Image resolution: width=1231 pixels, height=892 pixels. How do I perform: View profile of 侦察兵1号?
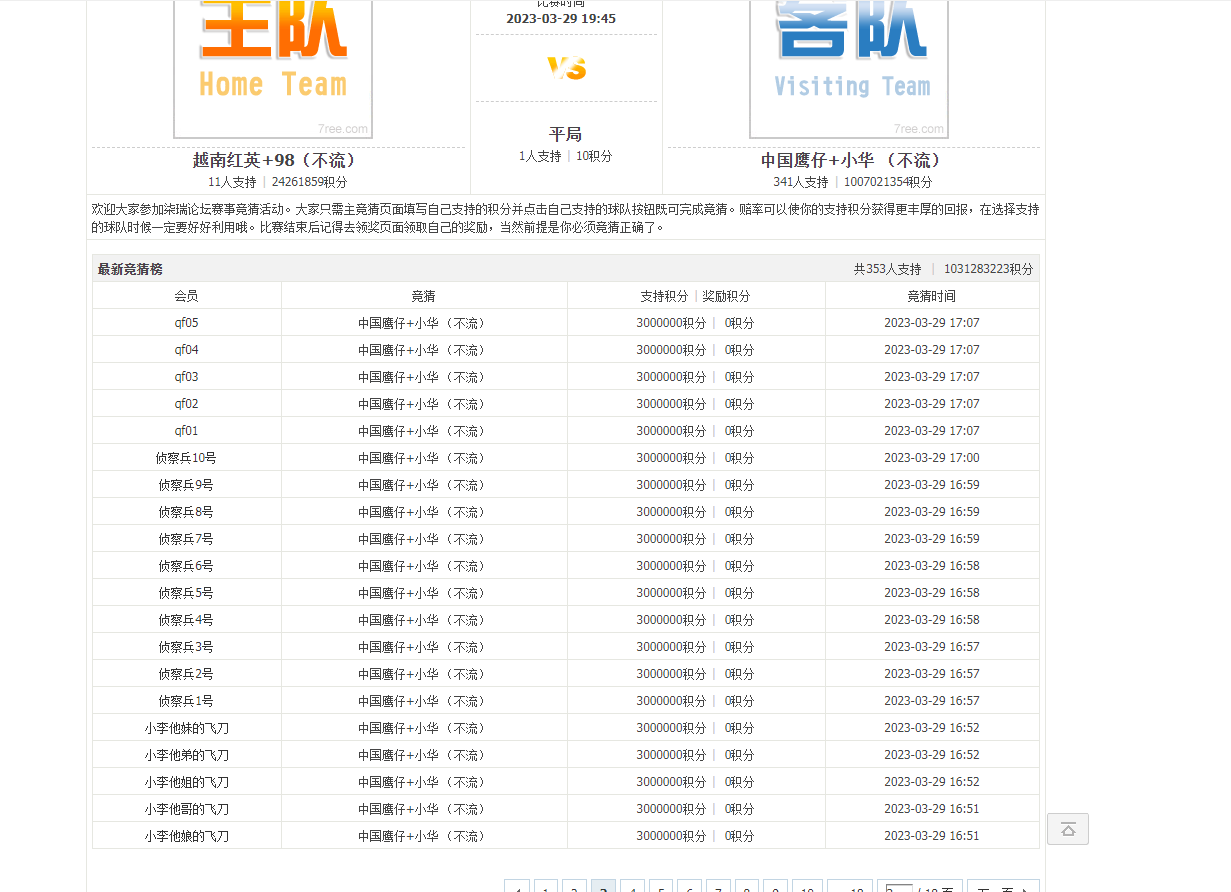click(x=186, y=701)
